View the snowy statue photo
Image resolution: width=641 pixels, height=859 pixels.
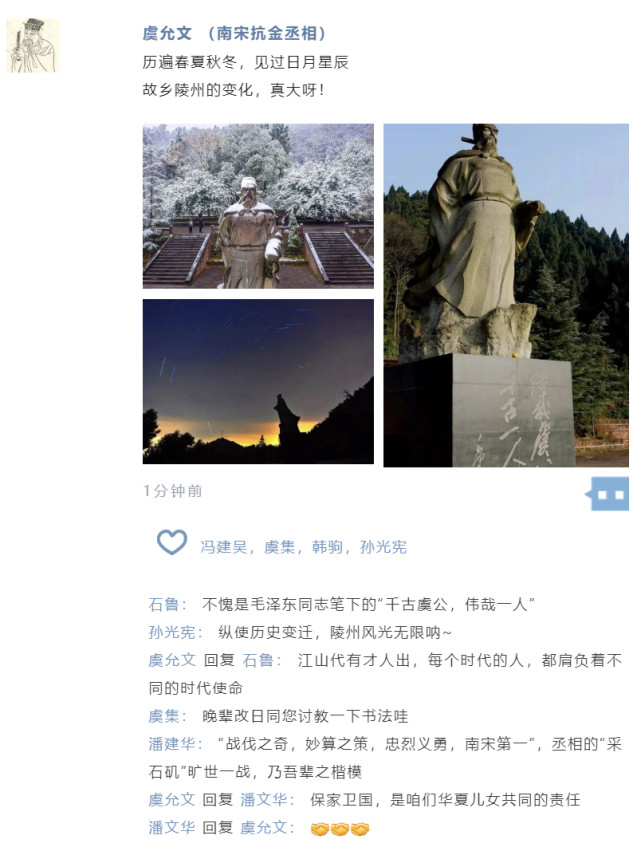[258, 206]
